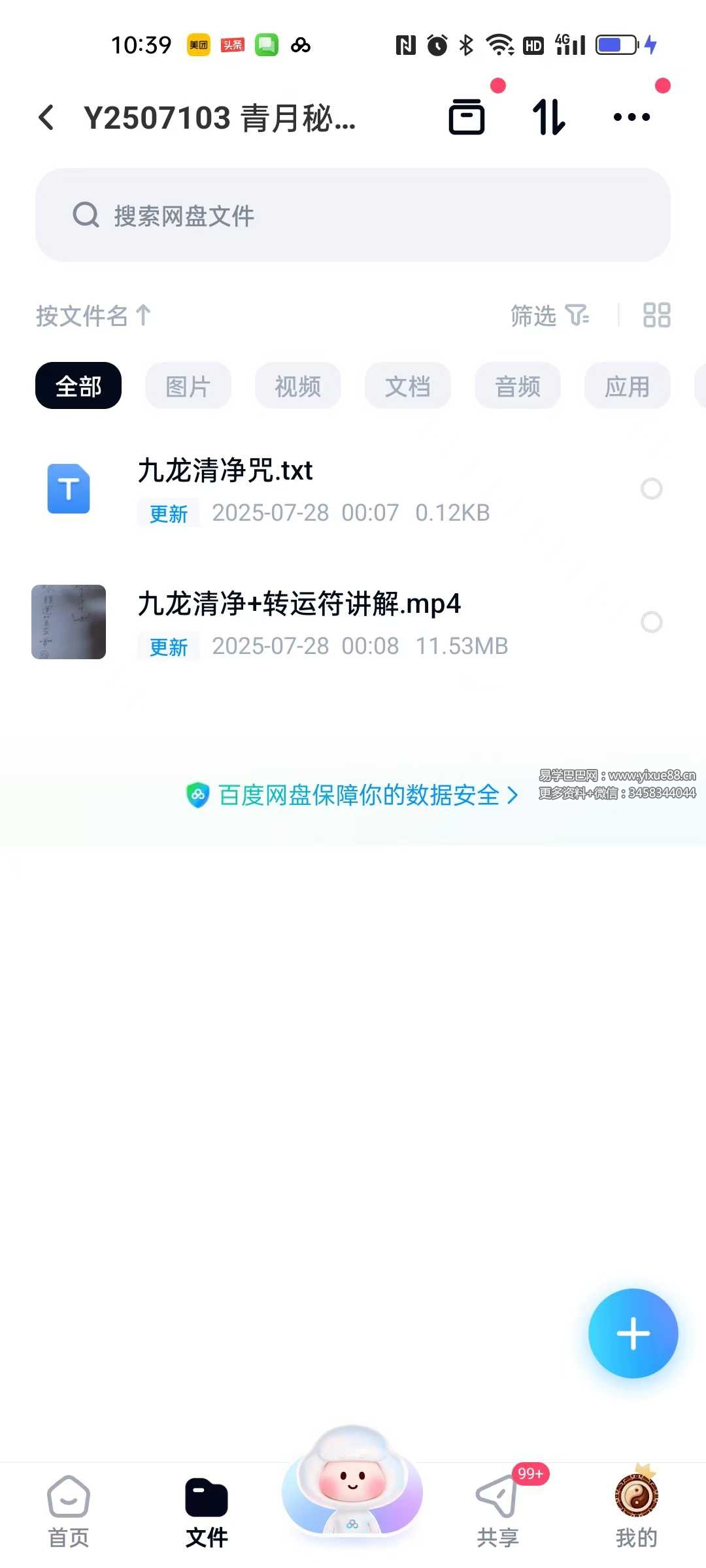This screenshot has width=706, height=1568.
Task: Open the transfer list icon
Action: click(x=466, y=116)
